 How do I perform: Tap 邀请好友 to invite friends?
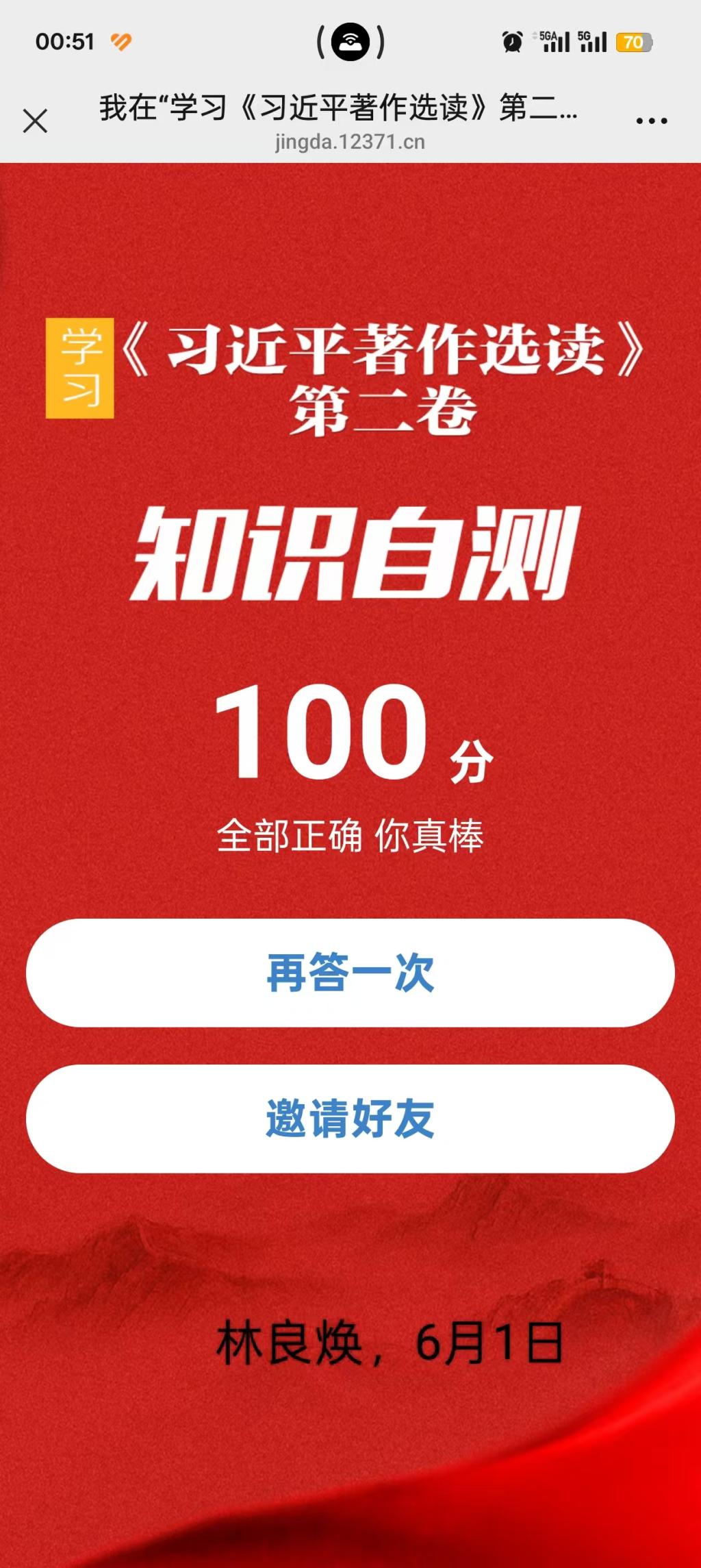[x=350, y=1118]
